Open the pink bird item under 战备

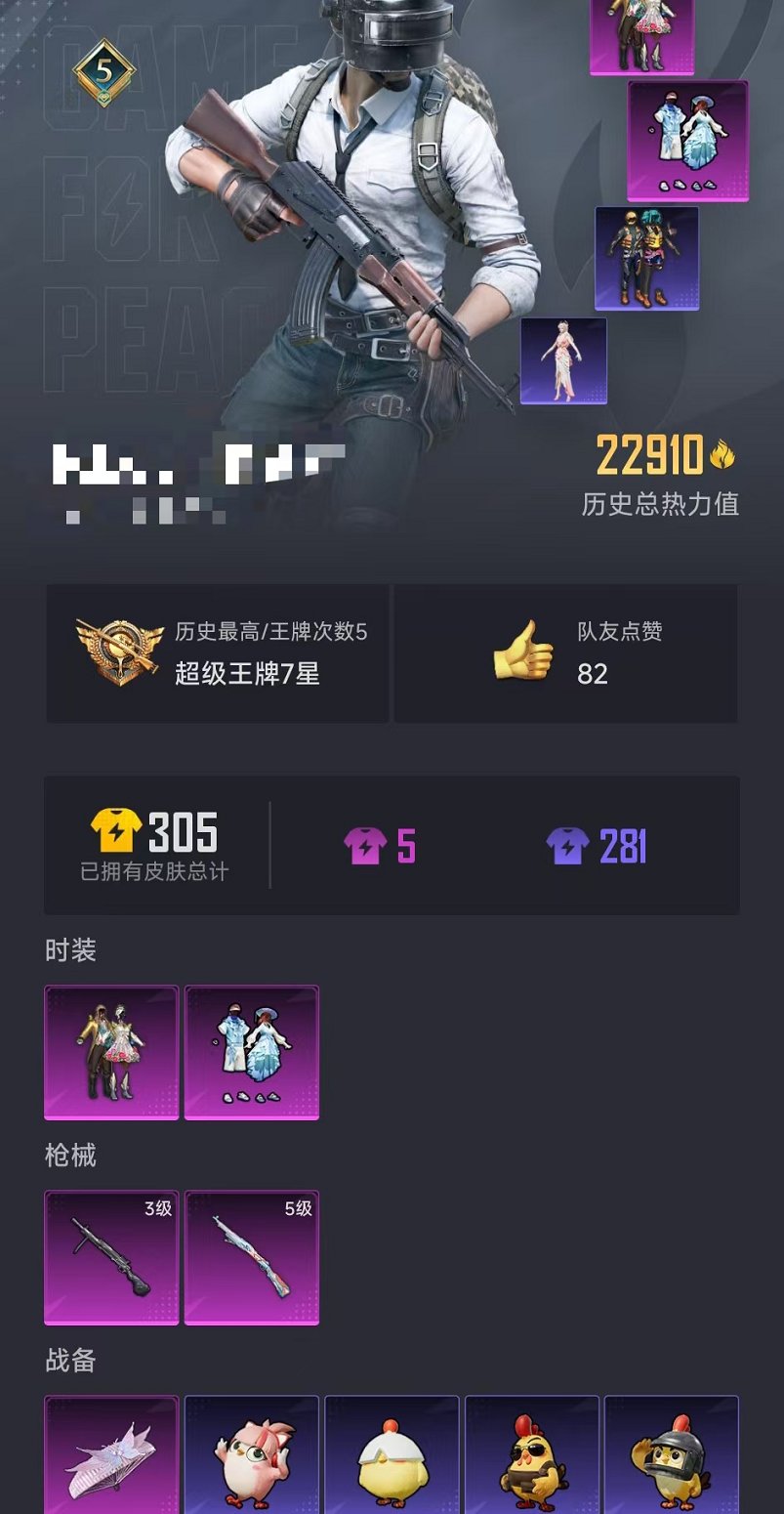(x=252, y=1457)
